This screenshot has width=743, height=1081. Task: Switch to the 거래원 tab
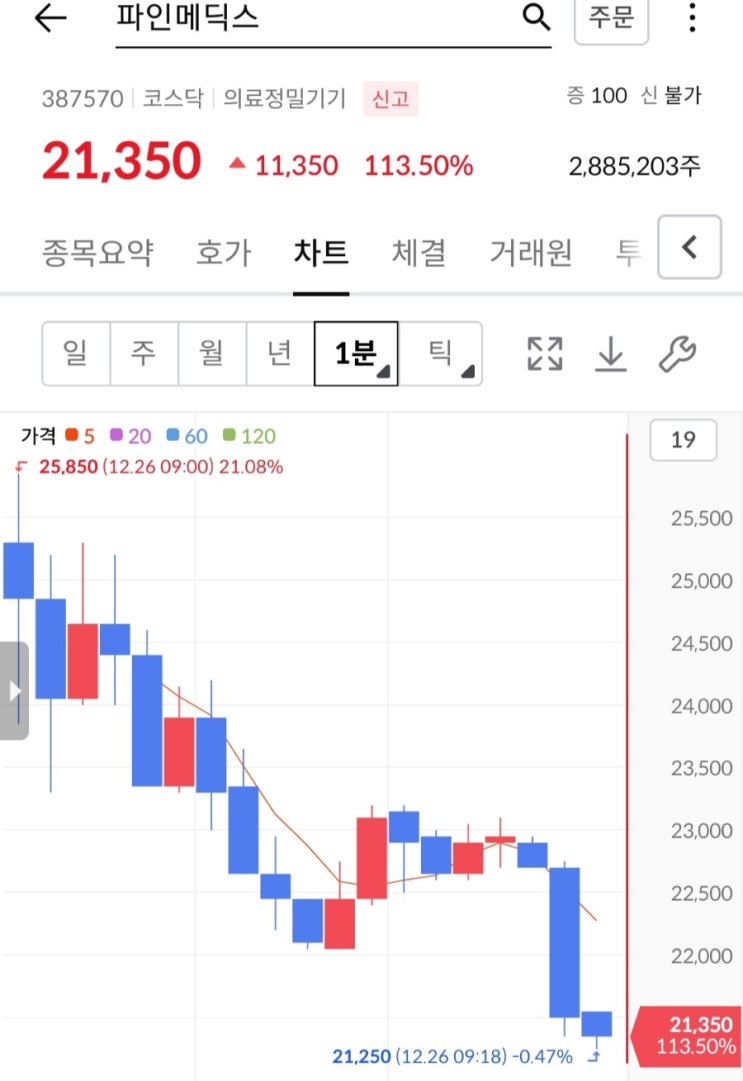pyautogui.click(x=531, y=252)
